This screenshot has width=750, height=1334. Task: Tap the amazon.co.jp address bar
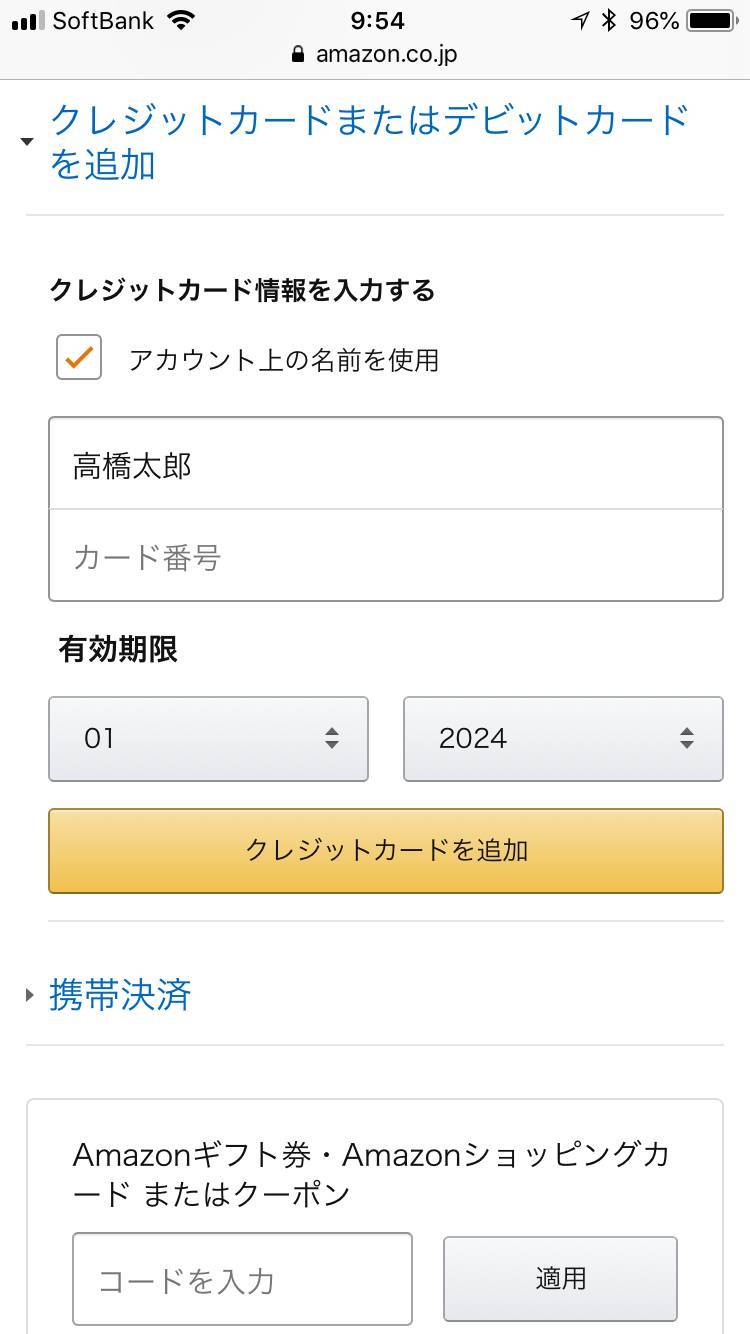point(375,54)
